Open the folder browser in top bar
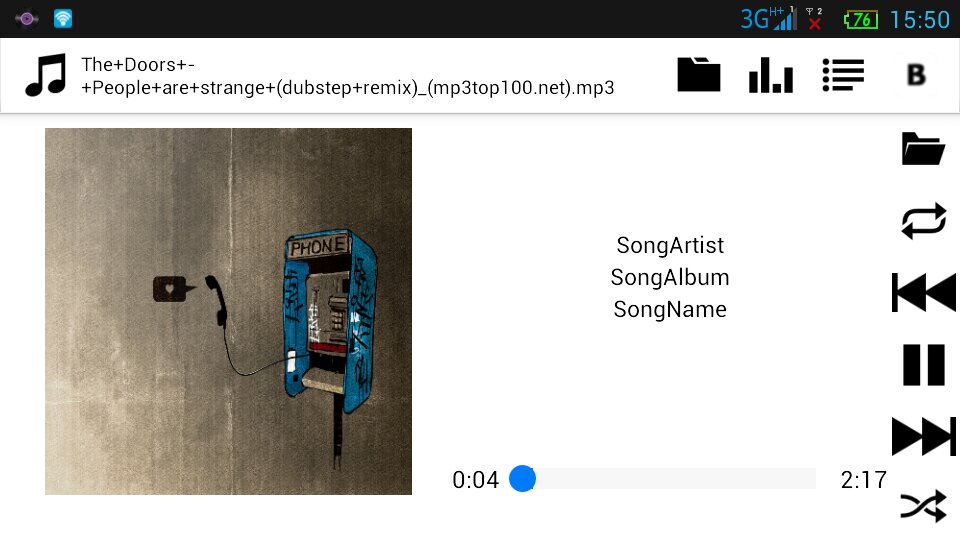The width and height of the screenshot is (960, 540). (698, 75)
